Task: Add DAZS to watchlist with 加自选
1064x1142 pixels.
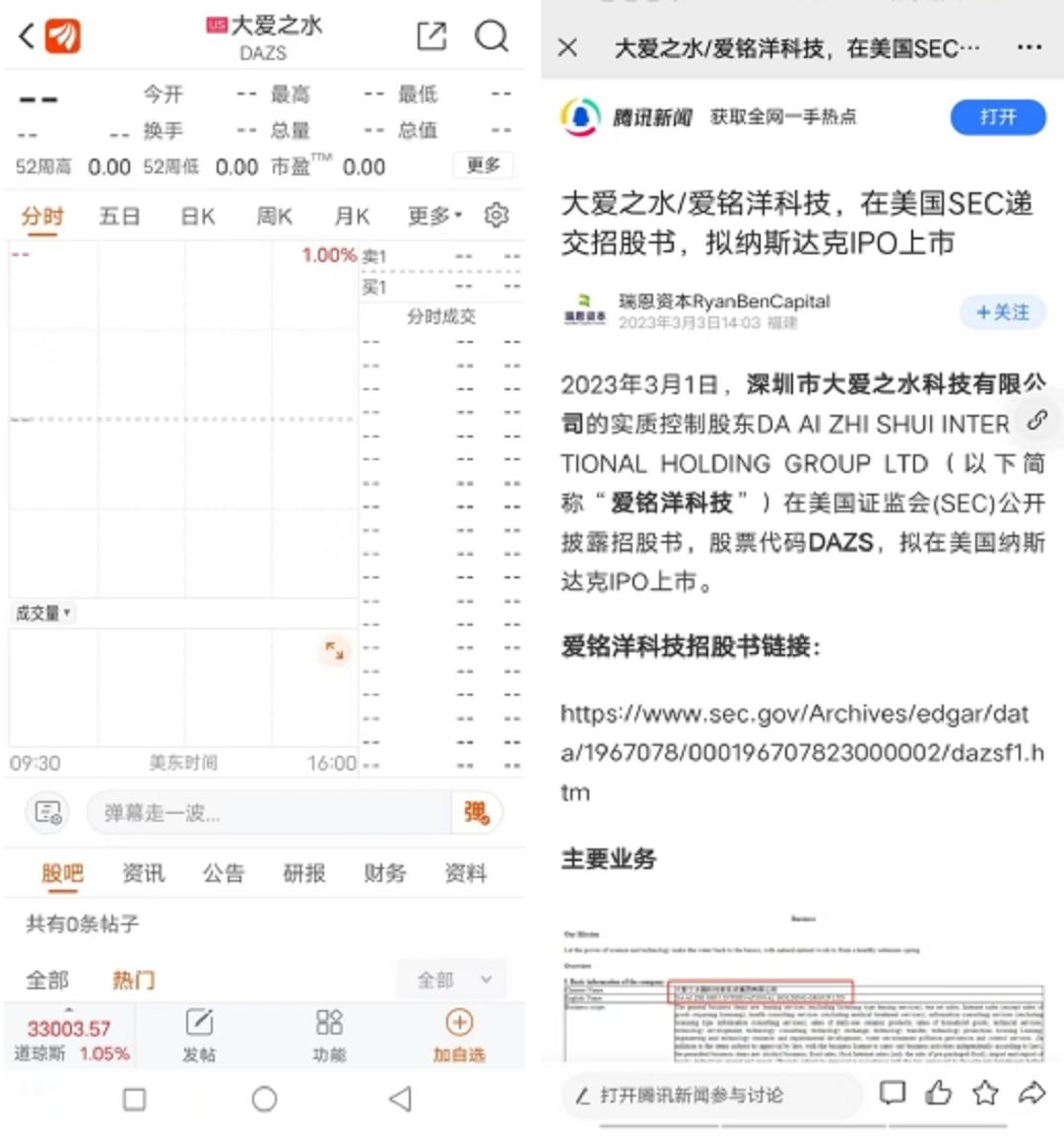Action: [x=459, y=1035]
